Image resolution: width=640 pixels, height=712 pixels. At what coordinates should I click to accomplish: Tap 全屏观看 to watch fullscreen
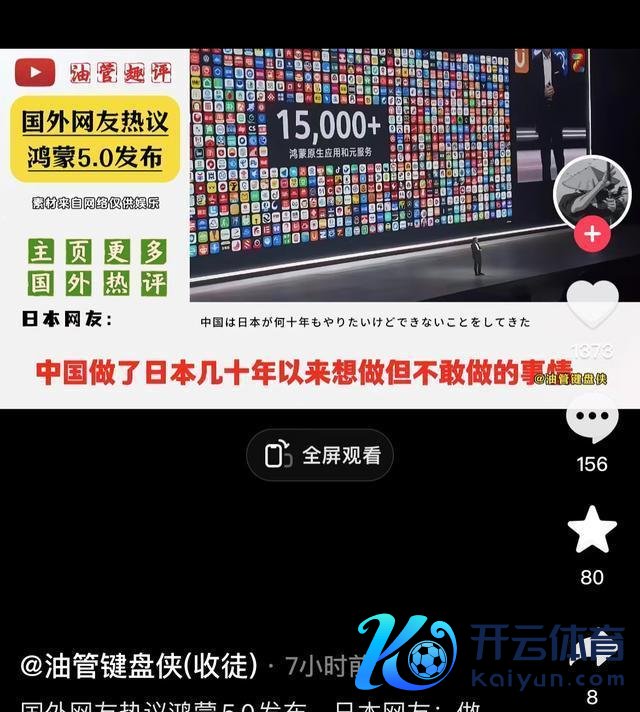pos(320,455)
